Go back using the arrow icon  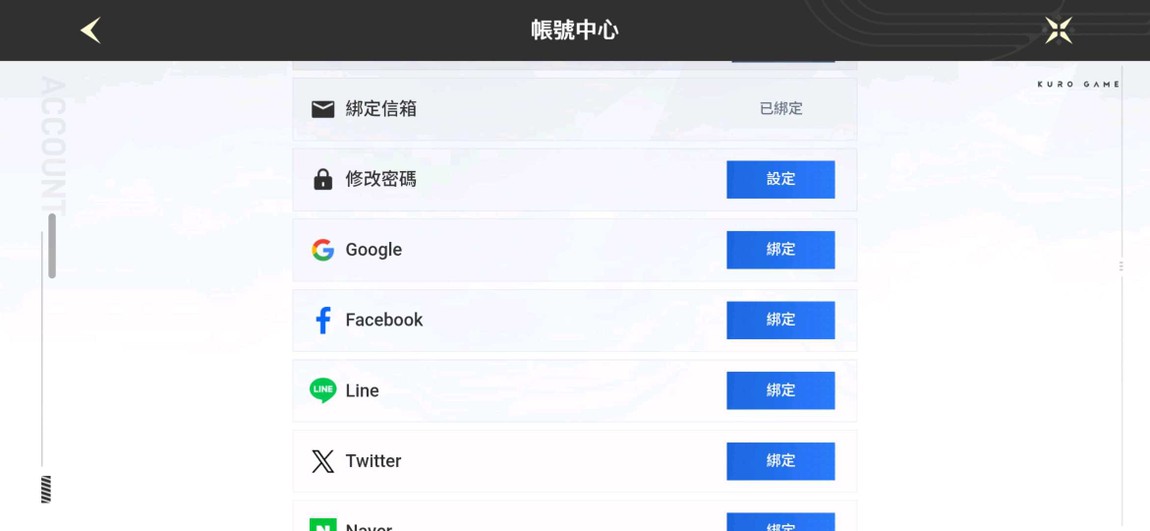pyautogui.click(x=90, y=31)
